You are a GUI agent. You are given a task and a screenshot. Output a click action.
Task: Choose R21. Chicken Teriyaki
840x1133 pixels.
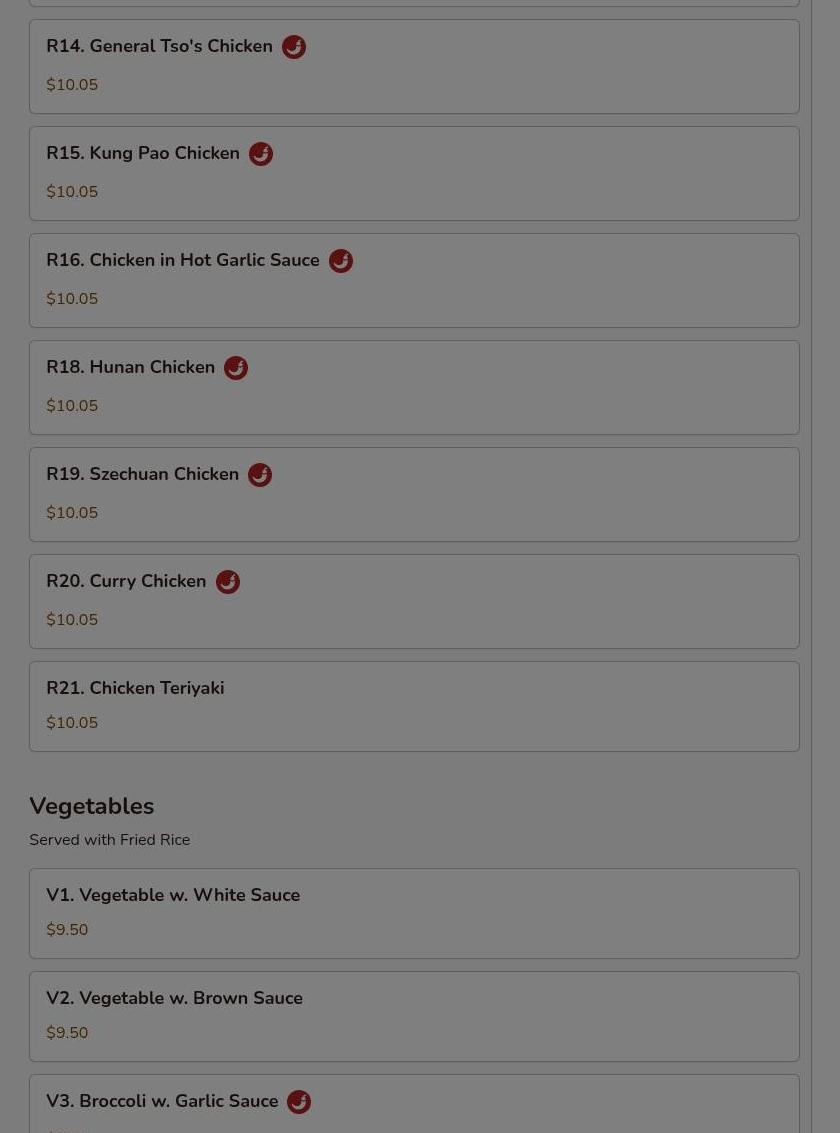click(x=414, y=706)
